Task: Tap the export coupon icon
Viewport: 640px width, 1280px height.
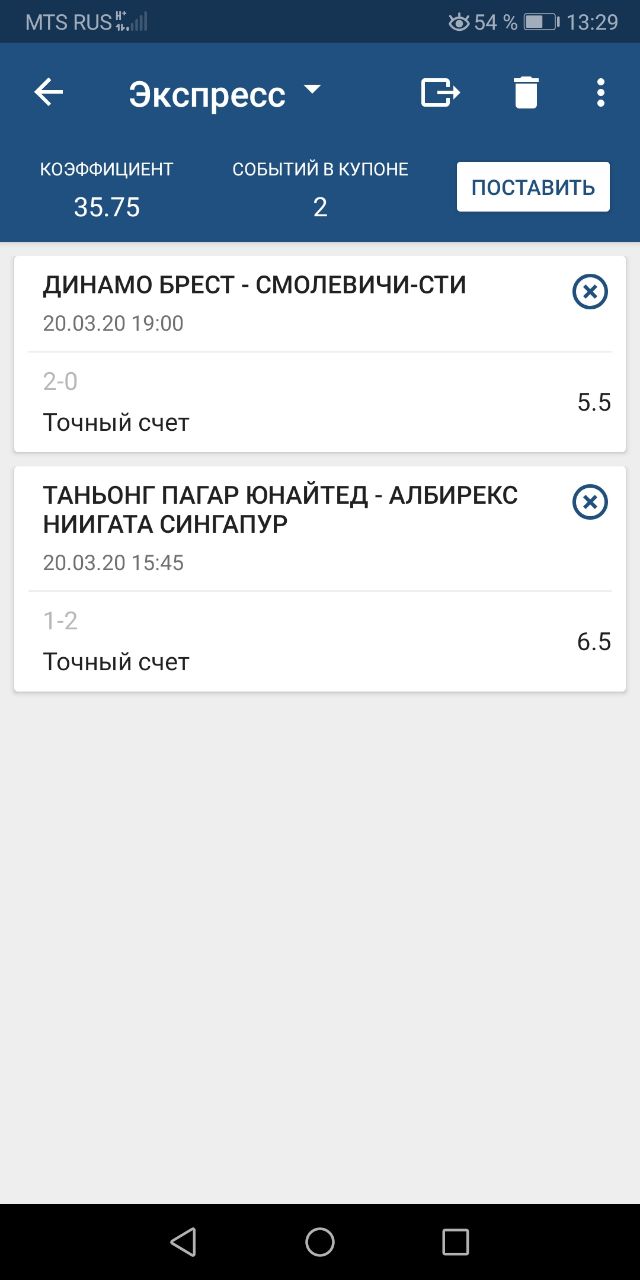Action: (x=440, y=93)
